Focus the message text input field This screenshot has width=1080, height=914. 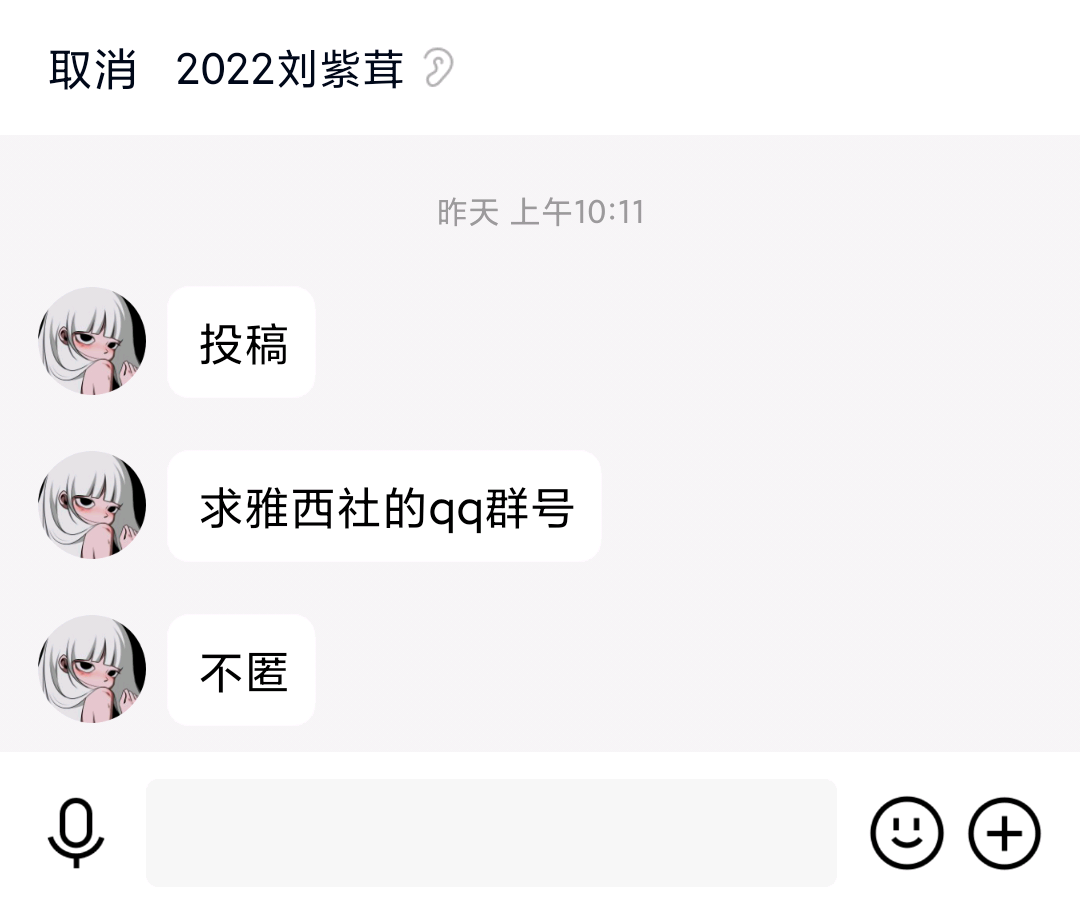(x=491, y=832)
